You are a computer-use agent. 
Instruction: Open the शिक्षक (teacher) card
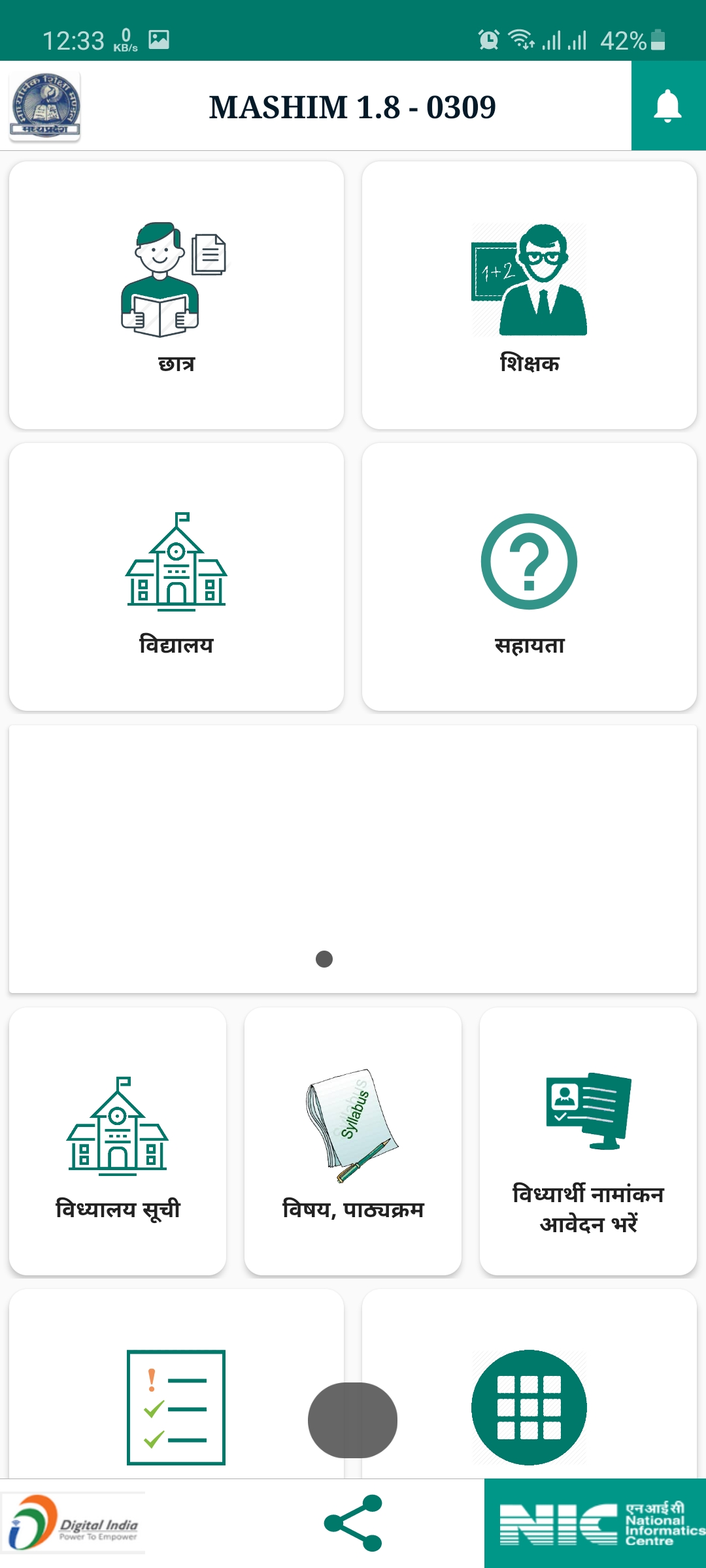click(x=529, y=295)
